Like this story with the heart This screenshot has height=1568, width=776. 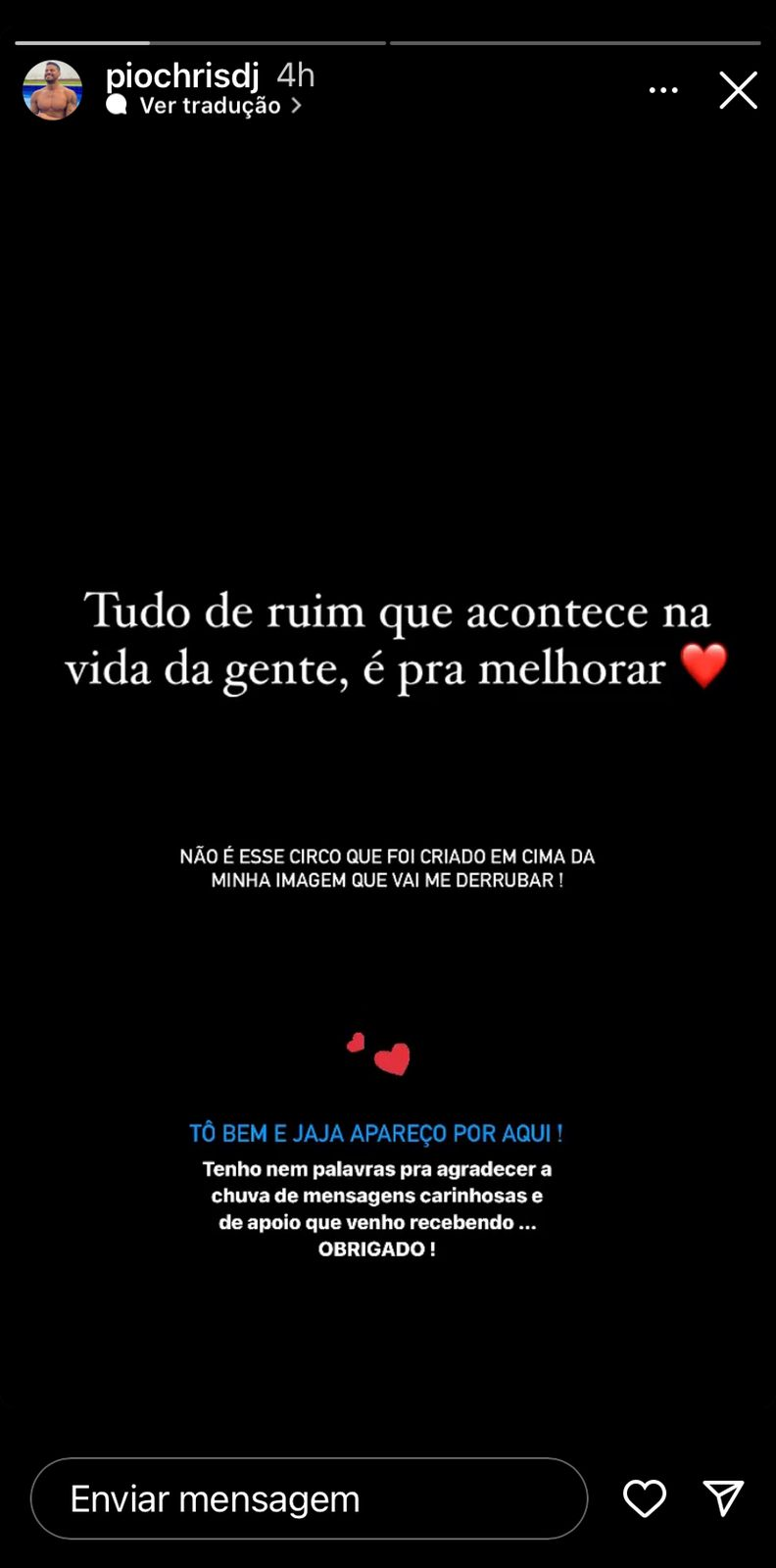tap(645, 1498)
